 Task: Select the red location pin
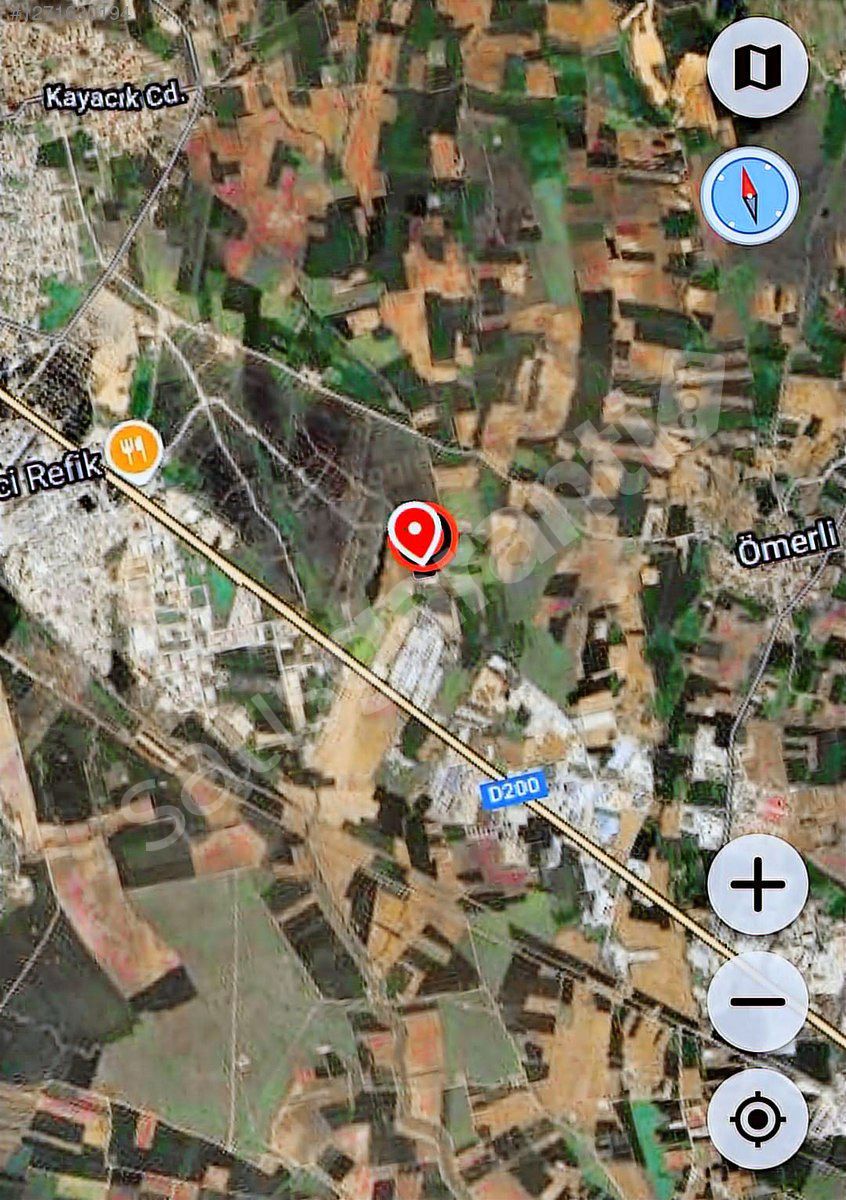[x=420, y=535]
